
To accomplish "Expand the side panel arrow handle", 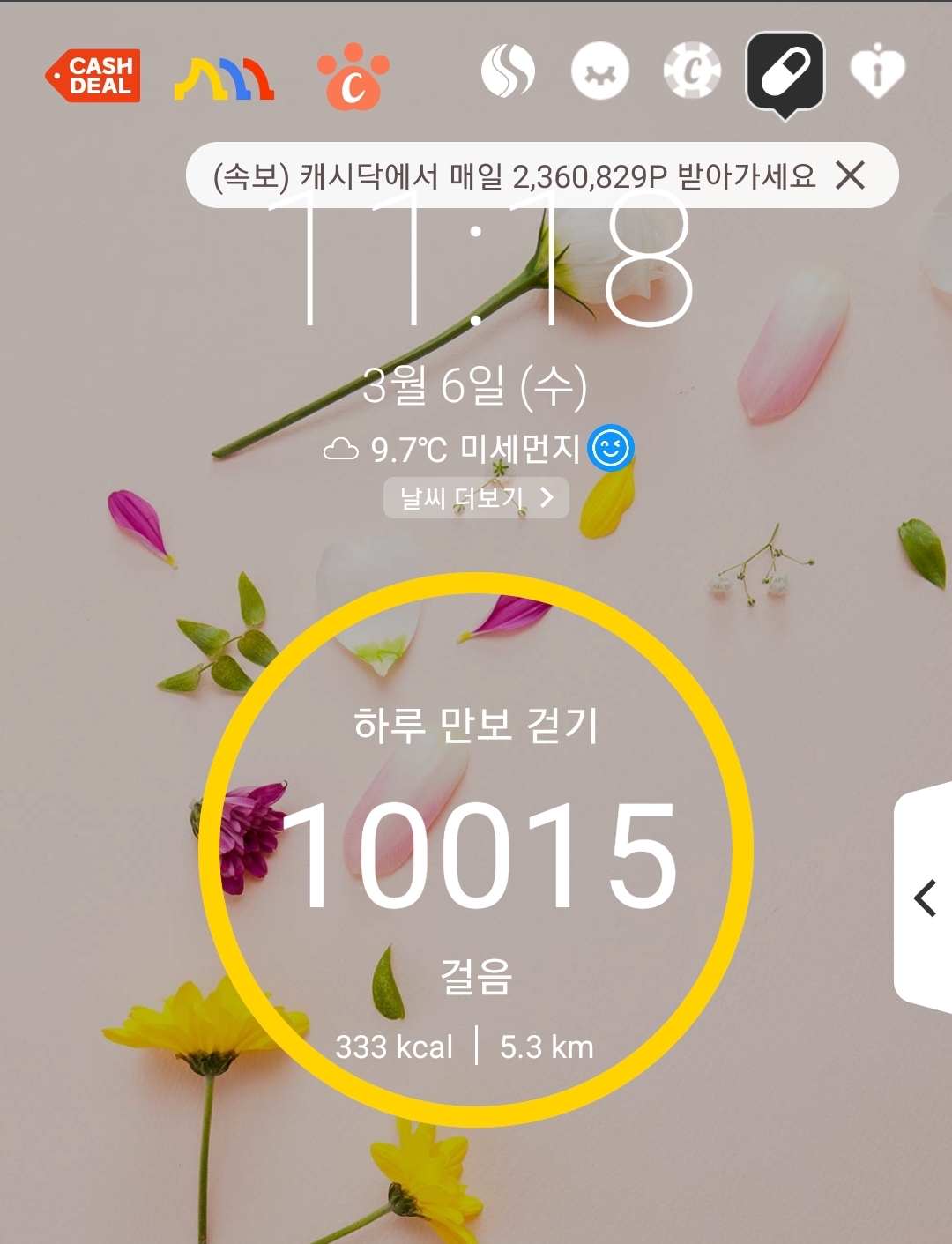I will click(923, 898).
